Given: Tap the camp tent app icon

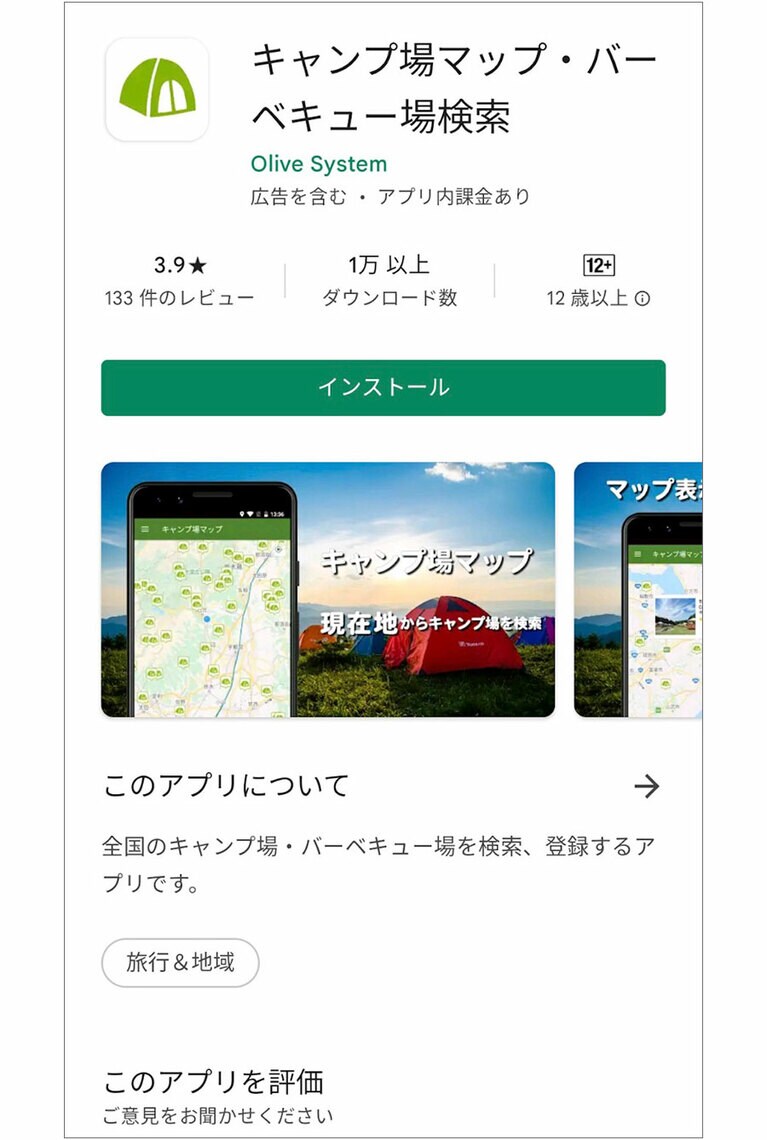Looking at the screenshot, I should pos(157,88).
